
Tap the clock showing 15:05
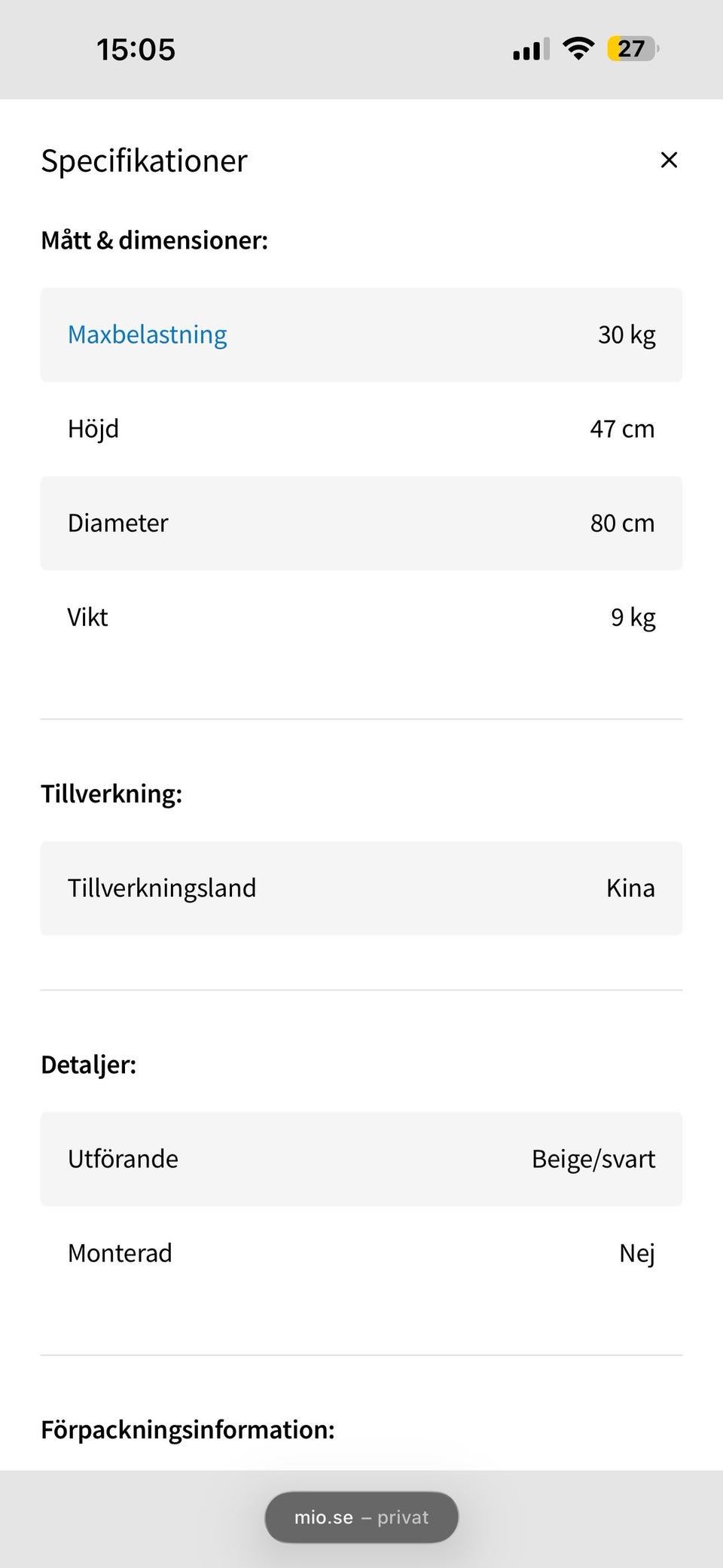136,48
